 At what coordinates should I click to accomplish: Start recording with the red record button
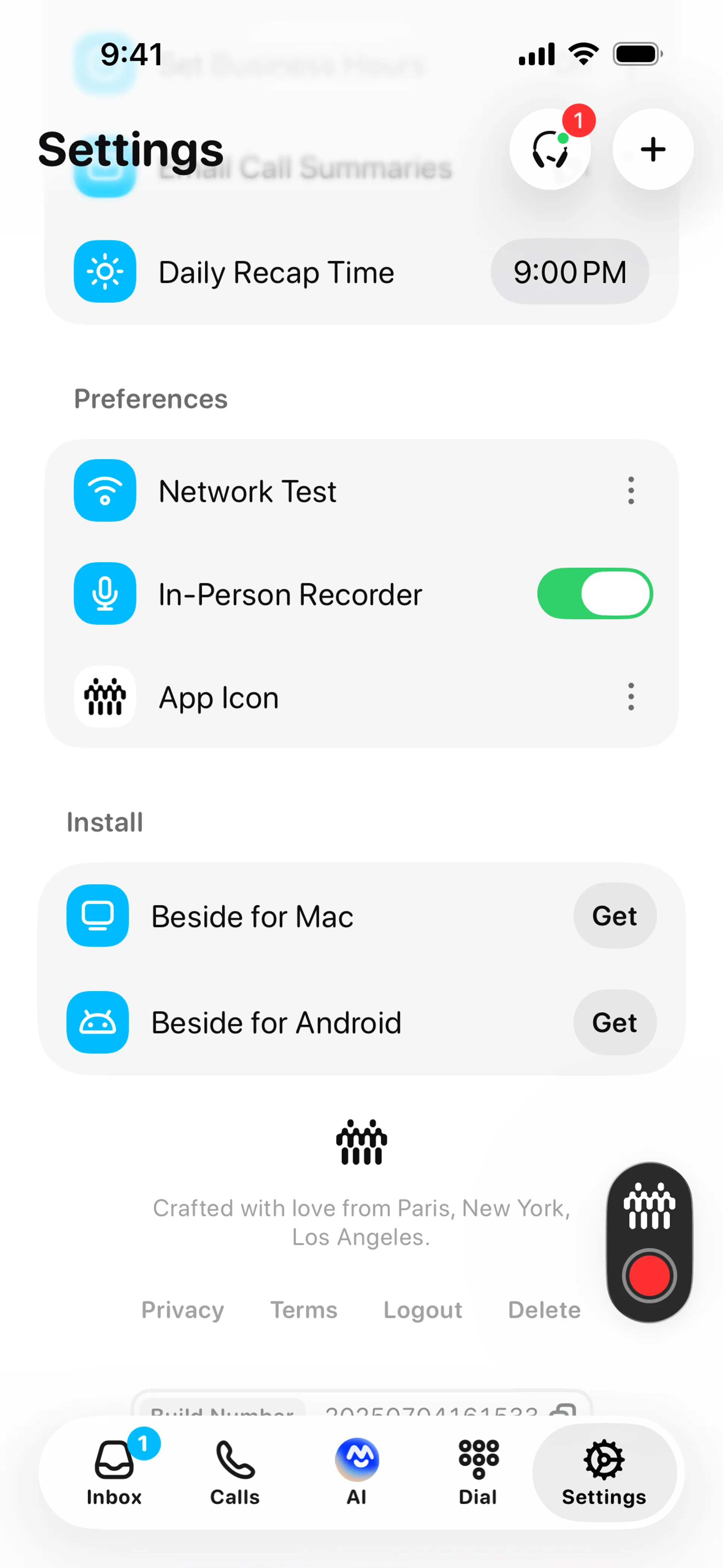649,1275
